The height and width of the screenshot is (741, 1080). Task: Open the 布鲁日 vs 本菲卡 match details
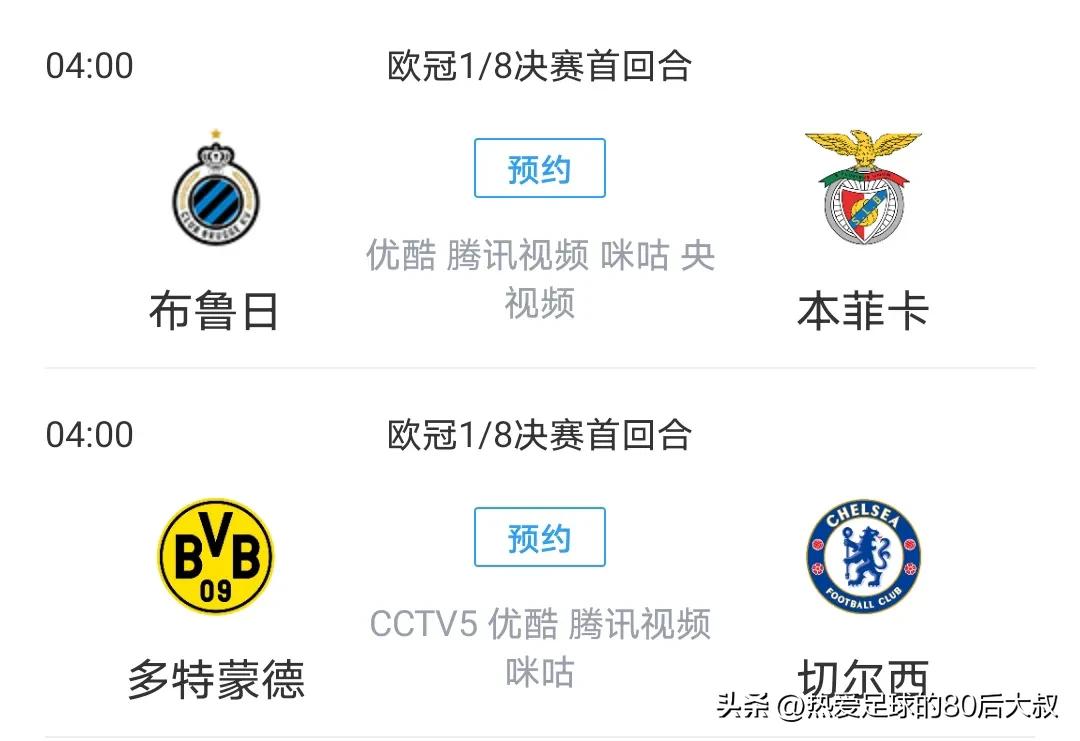point(539,67)
